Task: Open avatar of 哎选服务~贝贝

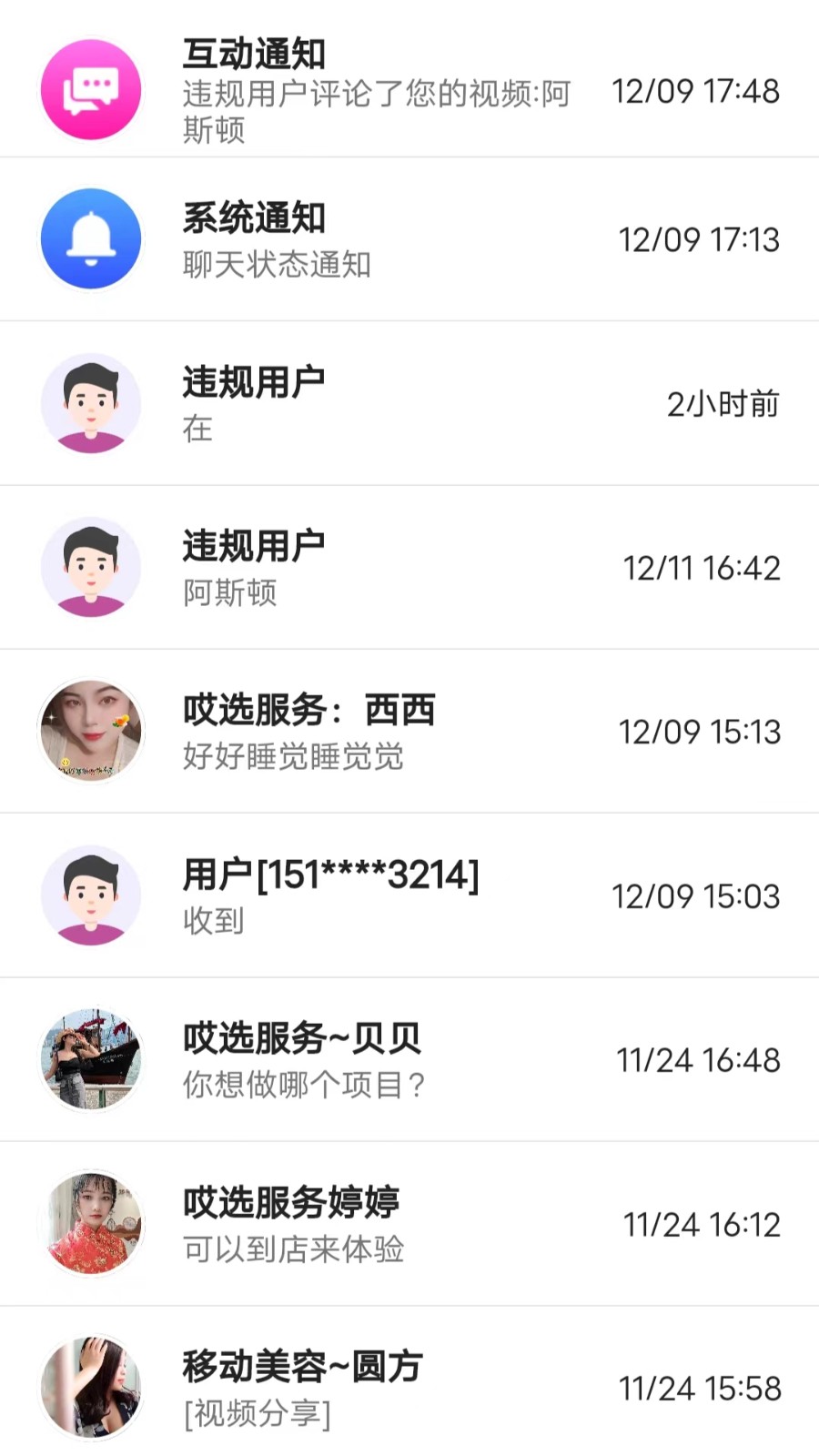Action: click(x=90, y=1058)
